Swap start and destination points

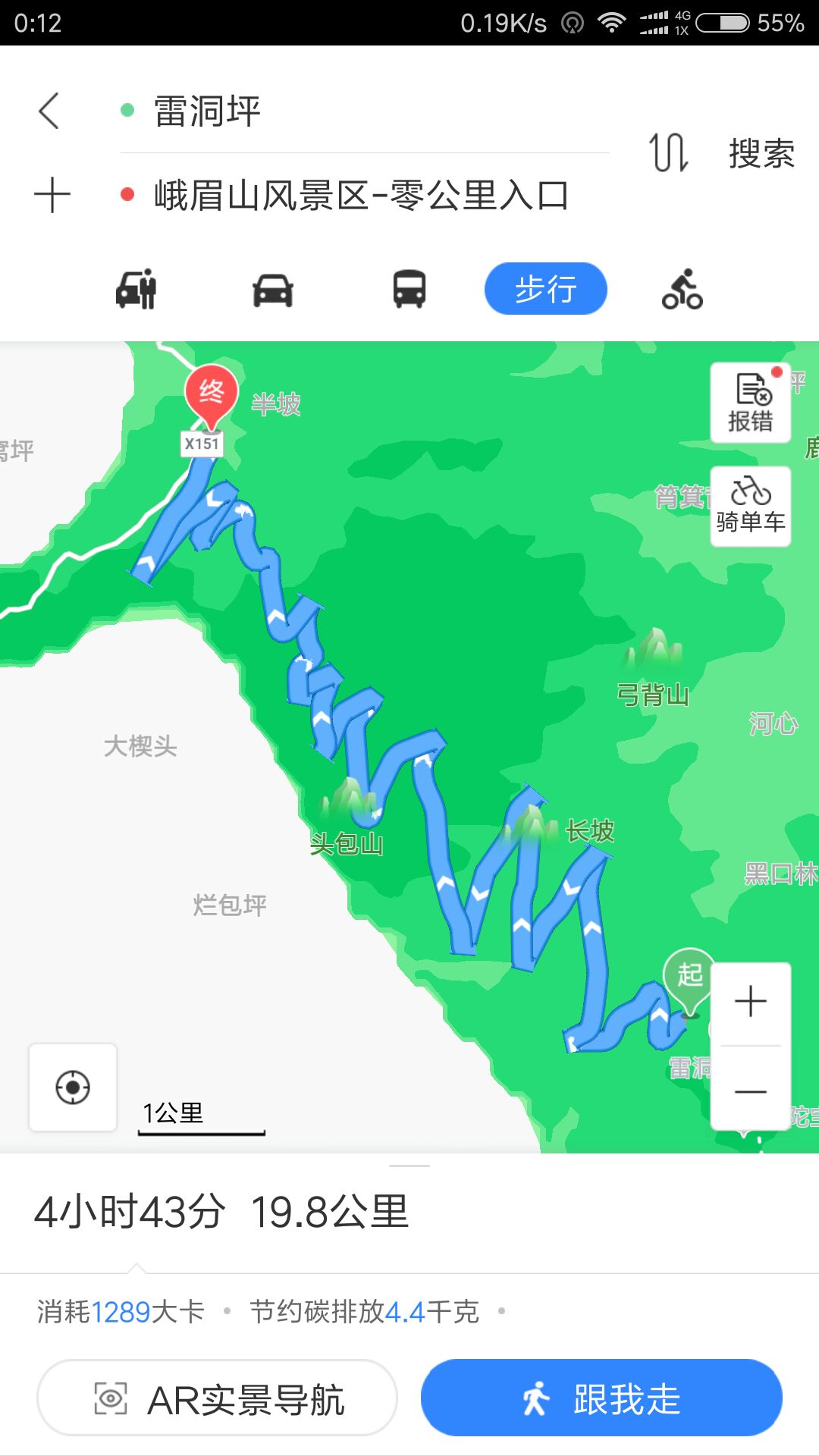[x=668, y=152]
